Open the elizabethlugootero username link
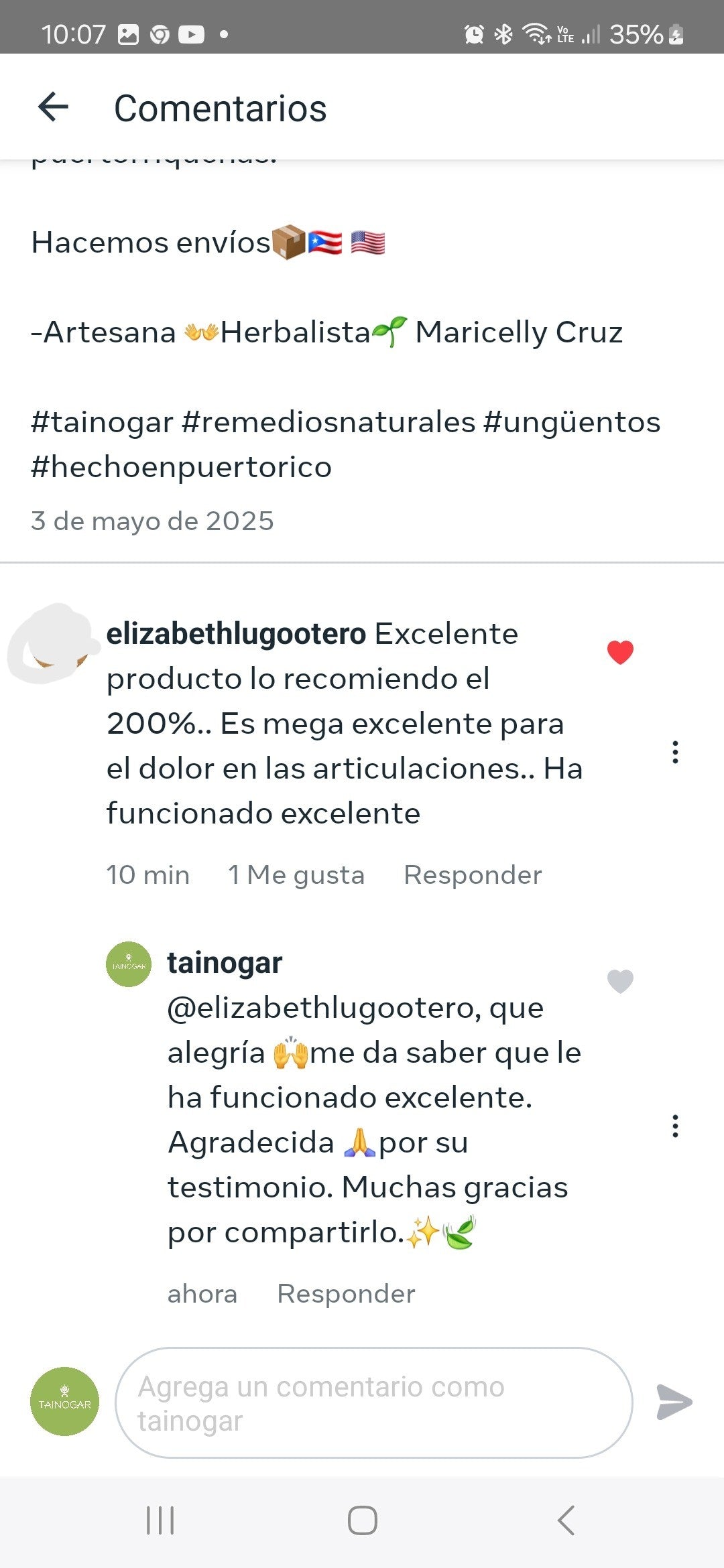The image size is (724, 1568). tap(236, 634)
